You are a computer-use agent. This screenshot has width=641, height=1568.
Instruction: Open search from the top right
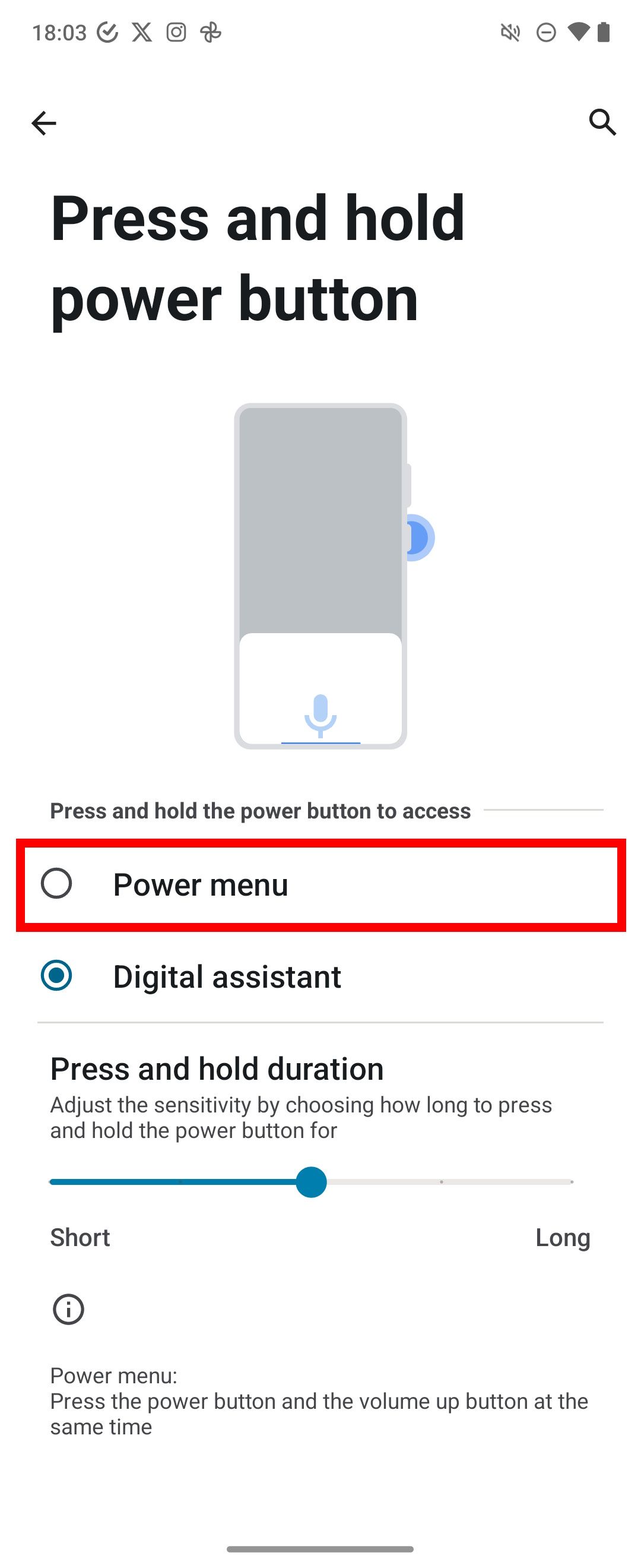[x=602, y=122]
